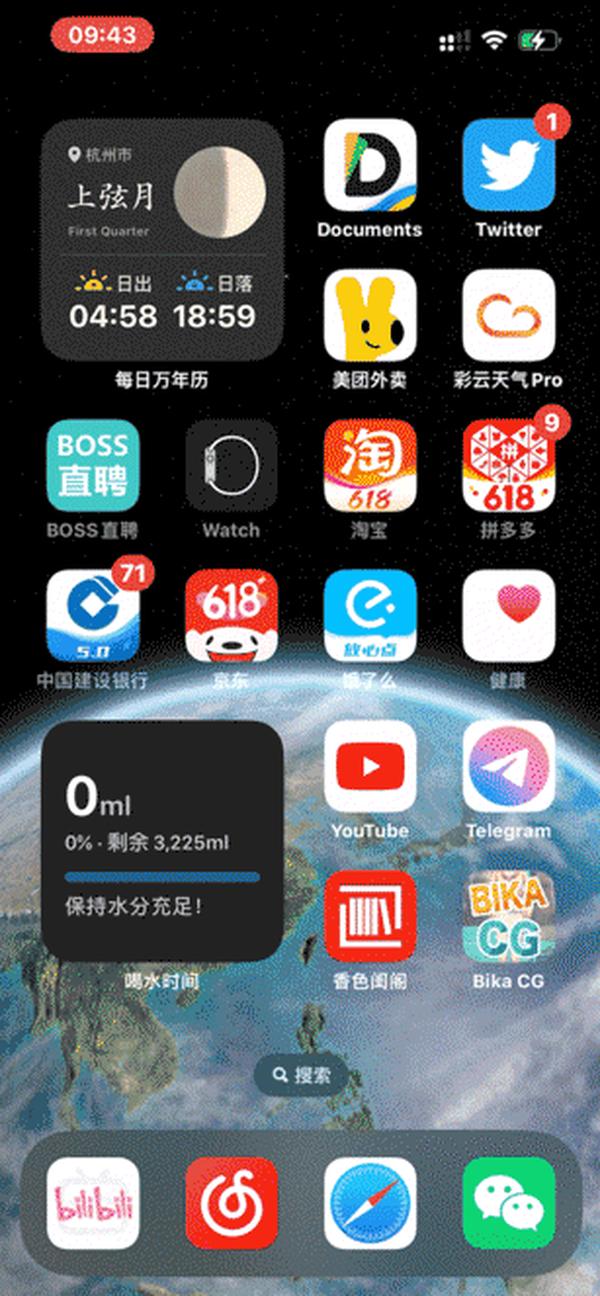The width and height of the screenshot is (600, 1296).
Task: Tap the 搜索 search pill
Action: [300, 1076]
